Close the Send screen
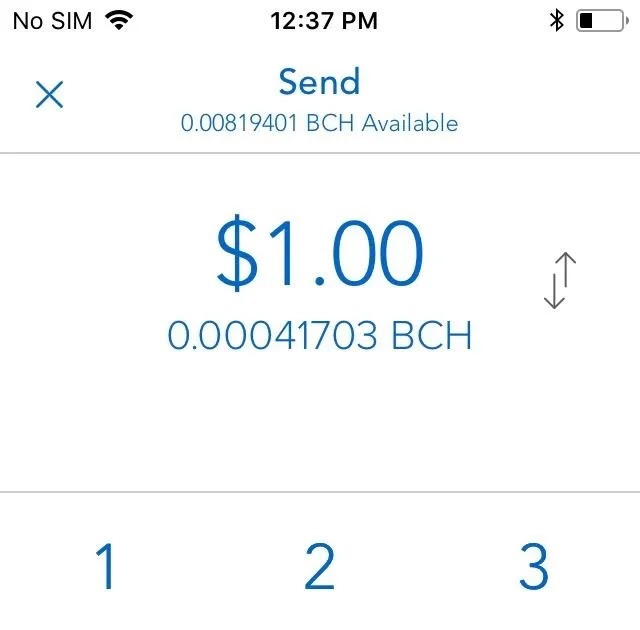The image size is (640, 630). click(x=49, y=95)
